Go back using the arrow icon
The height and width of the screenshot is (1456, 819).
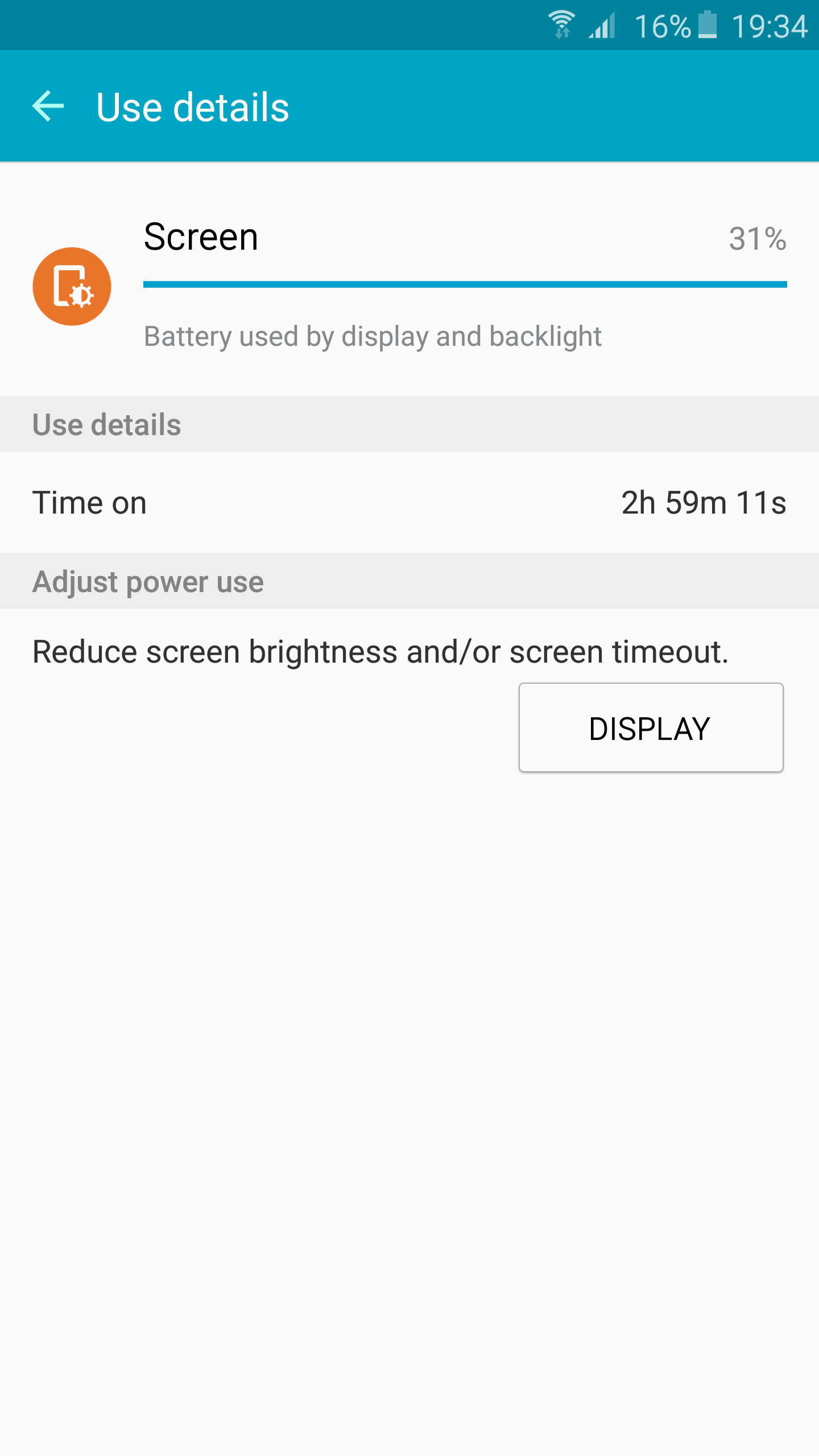click(48, 106)
